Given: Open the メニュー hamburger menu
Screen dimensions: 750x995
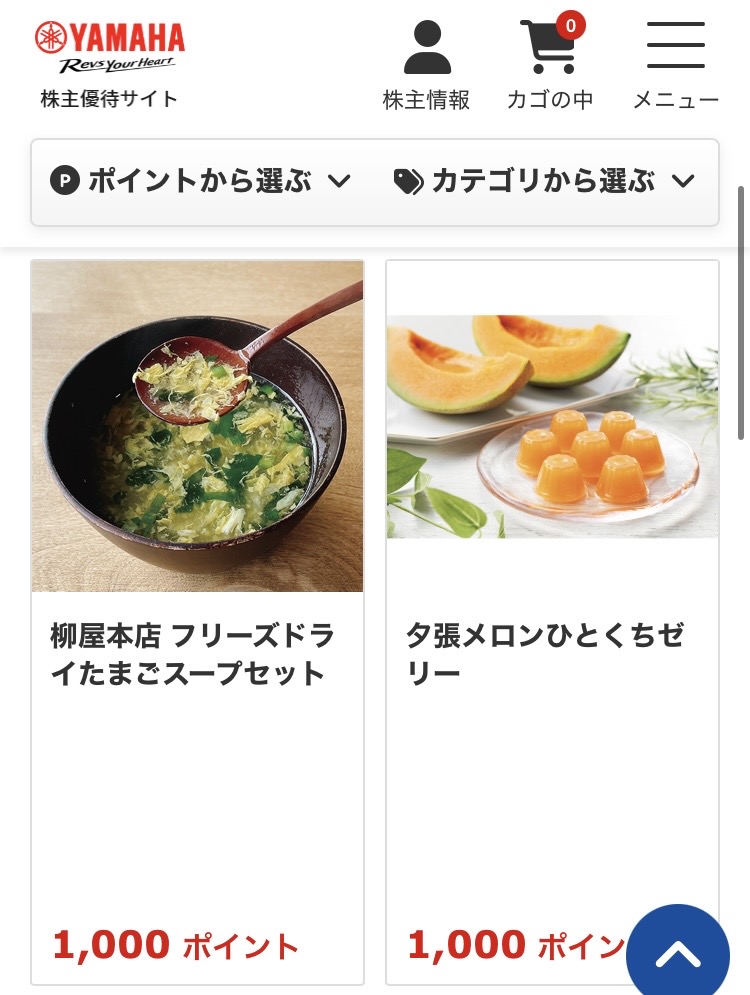Looking at the screenshot, I should coord(676,65).
